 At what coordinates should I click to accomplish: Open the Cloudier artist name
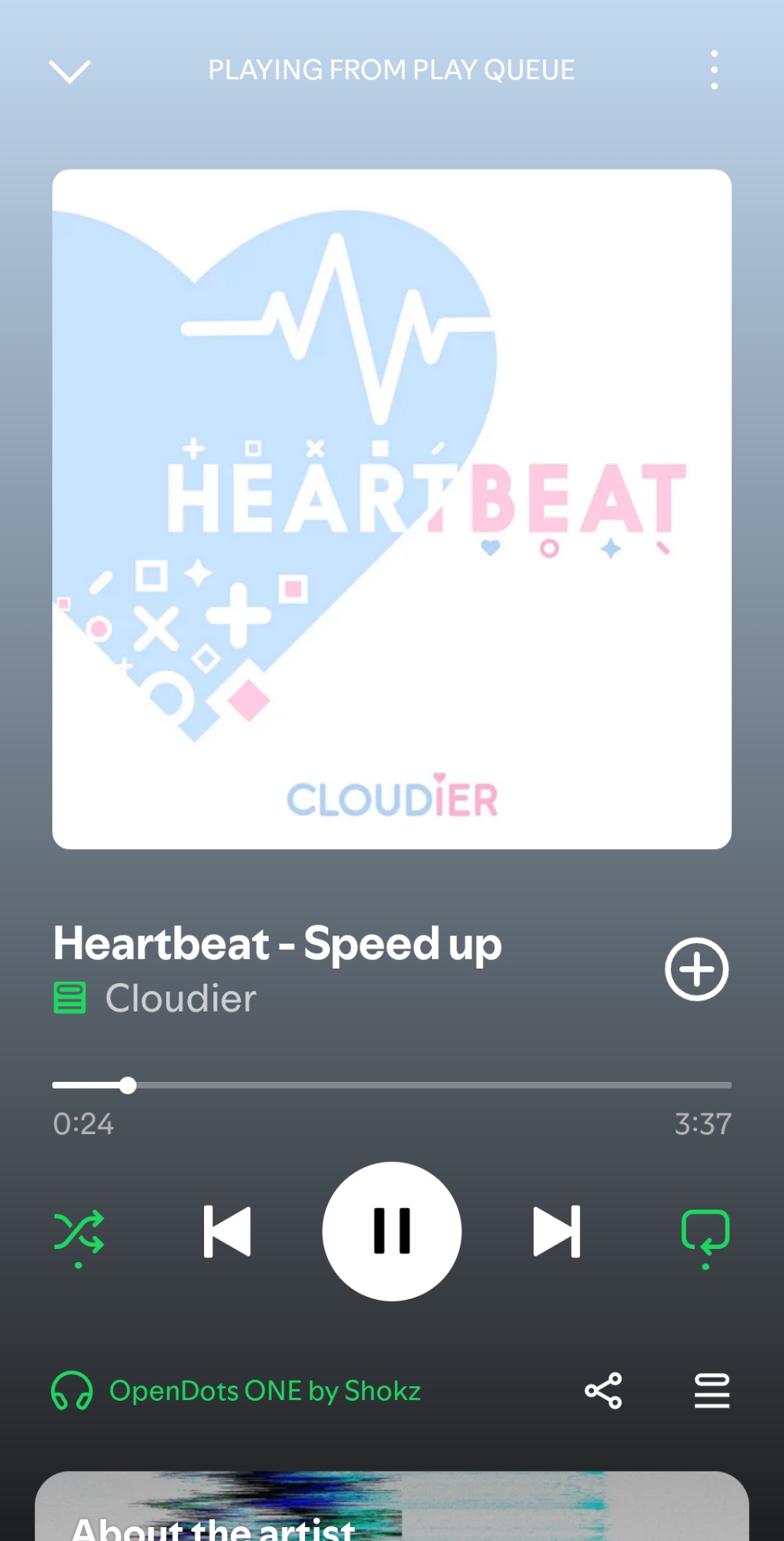click(180, 999)
